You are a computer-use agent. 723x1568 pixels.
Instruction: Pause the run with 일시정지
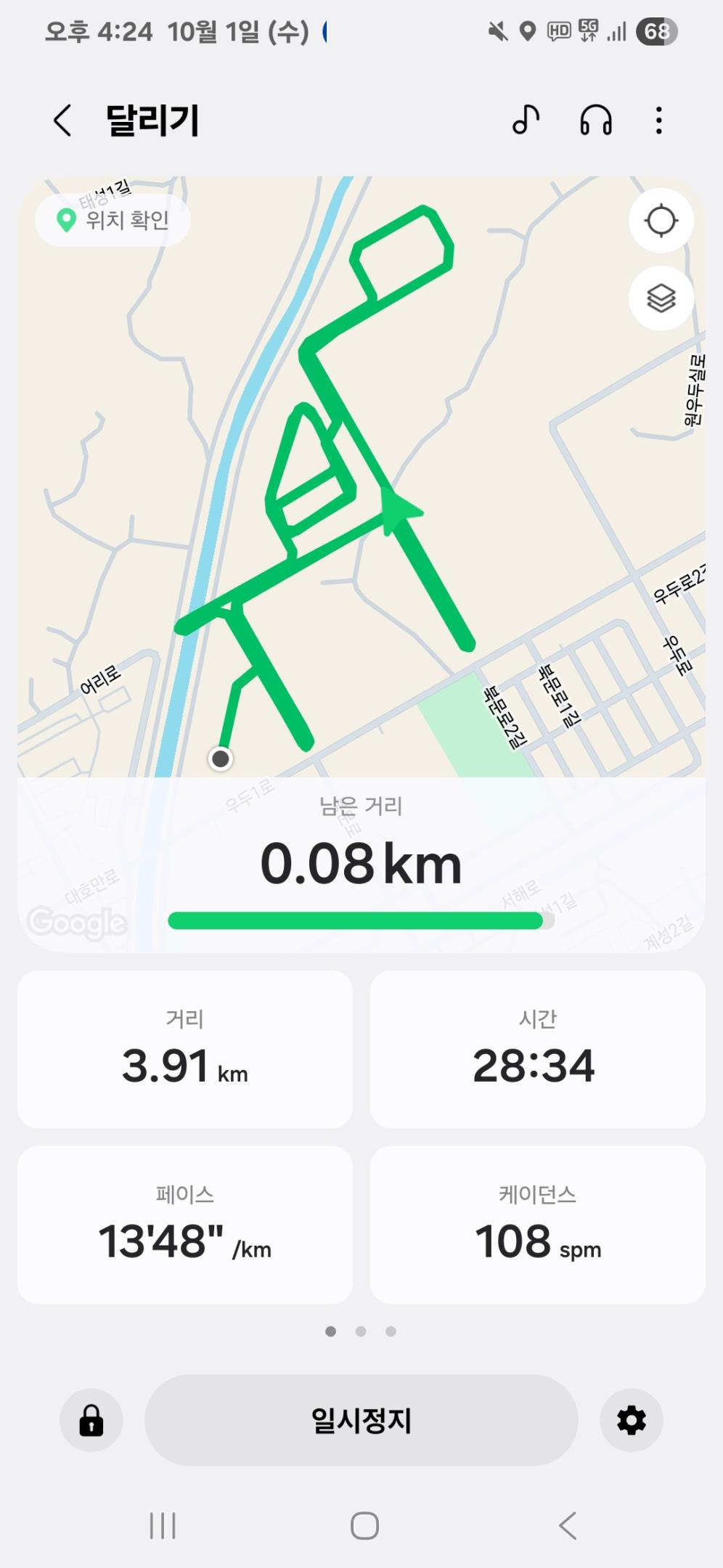point(361,1420)
